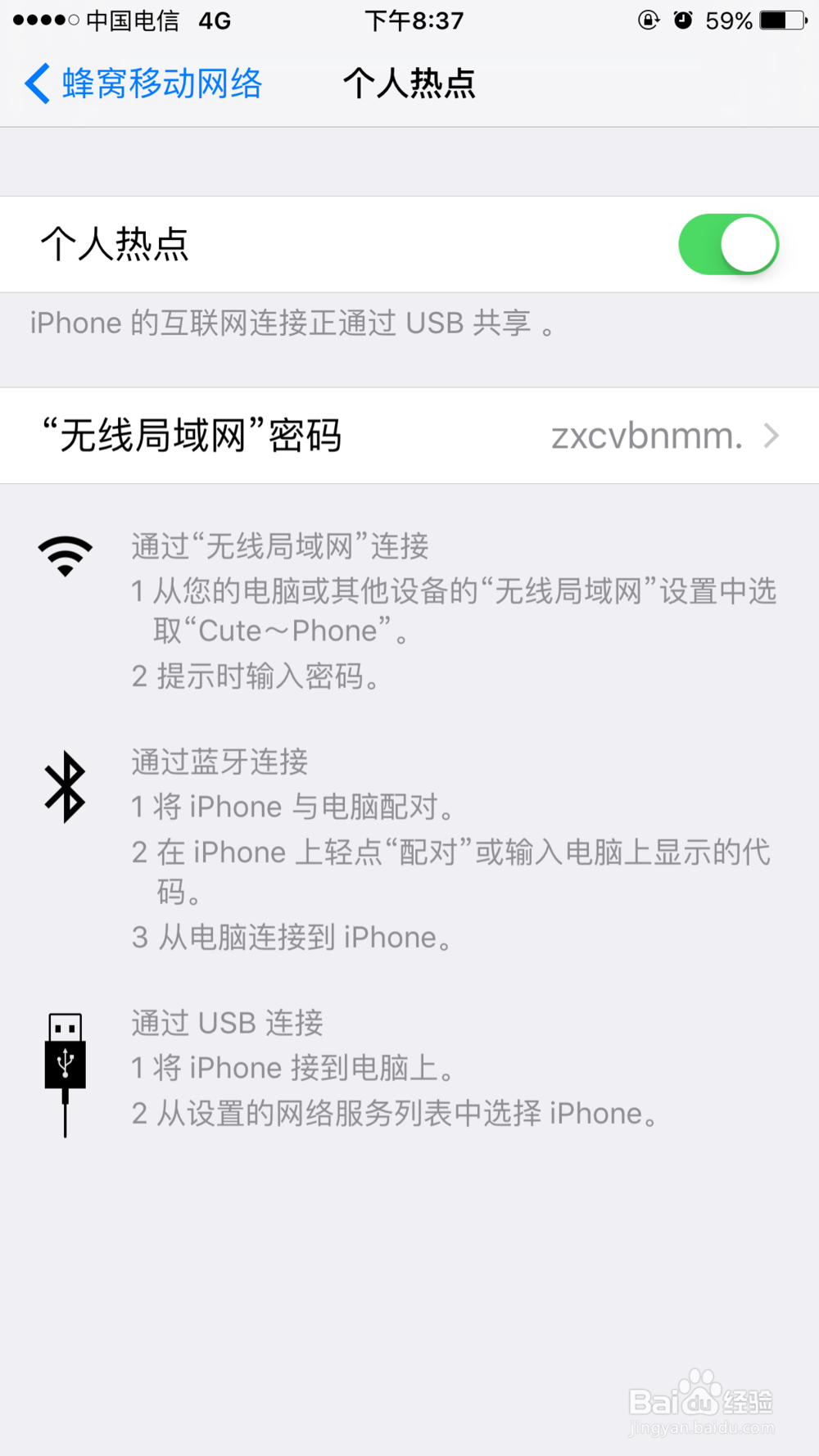The height and width of the screenshot is (1456, 819).
Task: Switch off the green hotspot toggle
Action: 727,243
